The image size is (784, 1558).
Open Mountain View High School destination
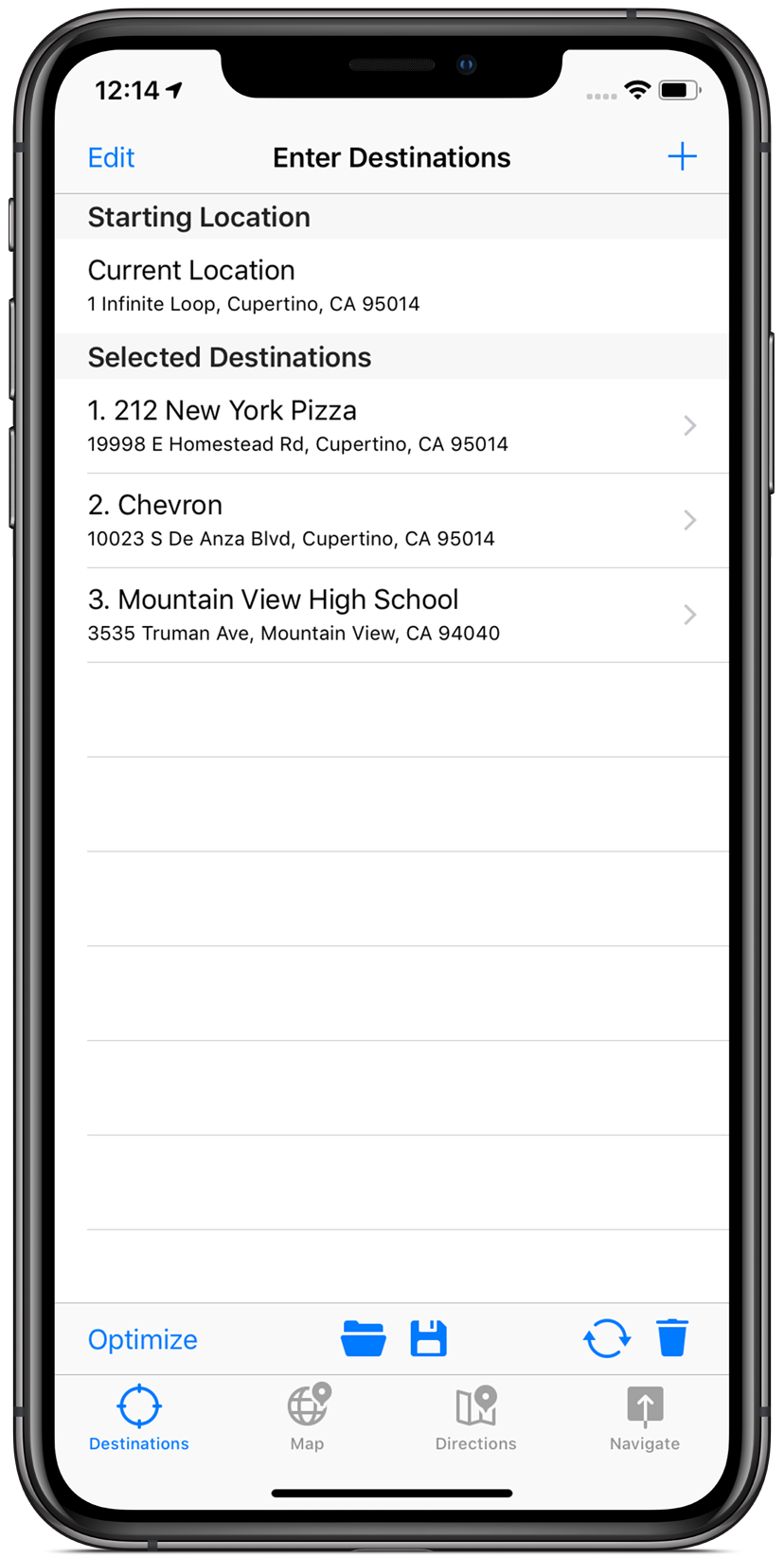pos(391,615)
